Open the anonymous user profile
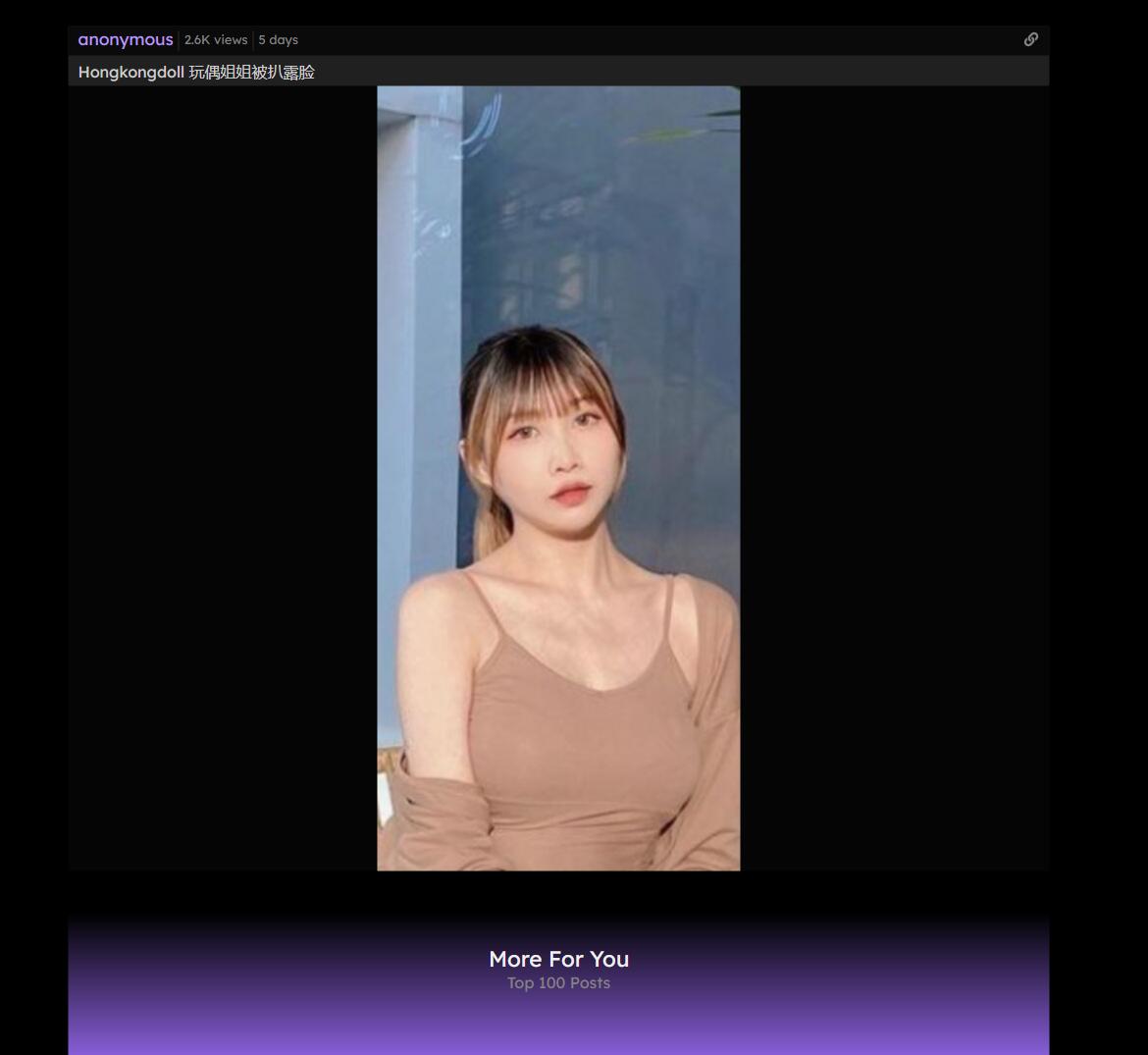Viewport: 1148px width, 1055px height. [126, 40]
